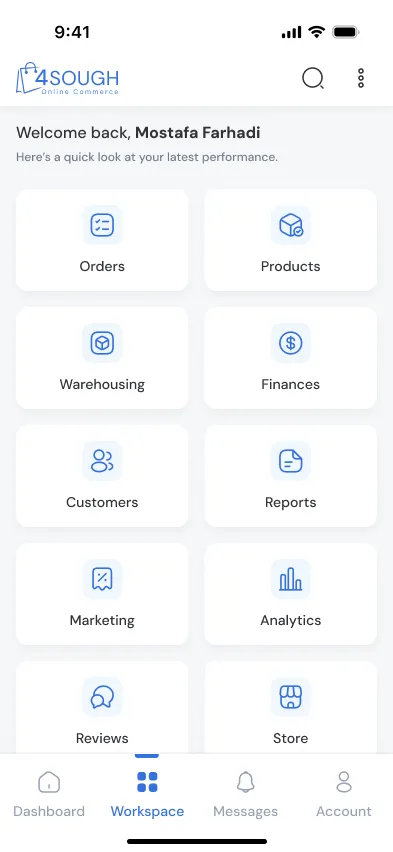The height and width of the screenshot is (852, 393).
Task: Open the Products card
Action: [290, 240]
